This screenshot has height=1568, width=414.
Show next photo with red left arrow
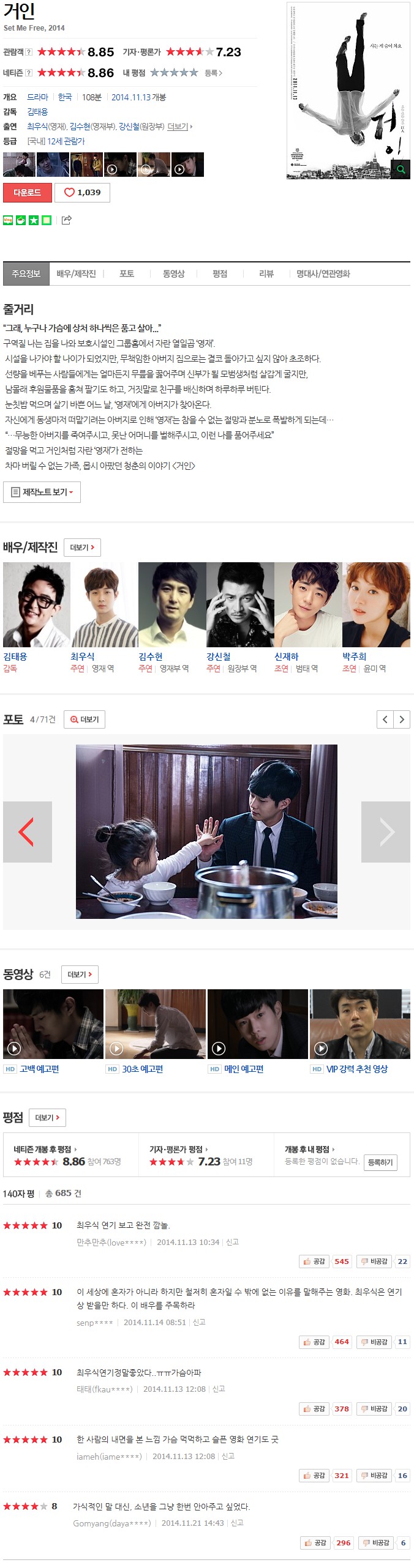27,832
